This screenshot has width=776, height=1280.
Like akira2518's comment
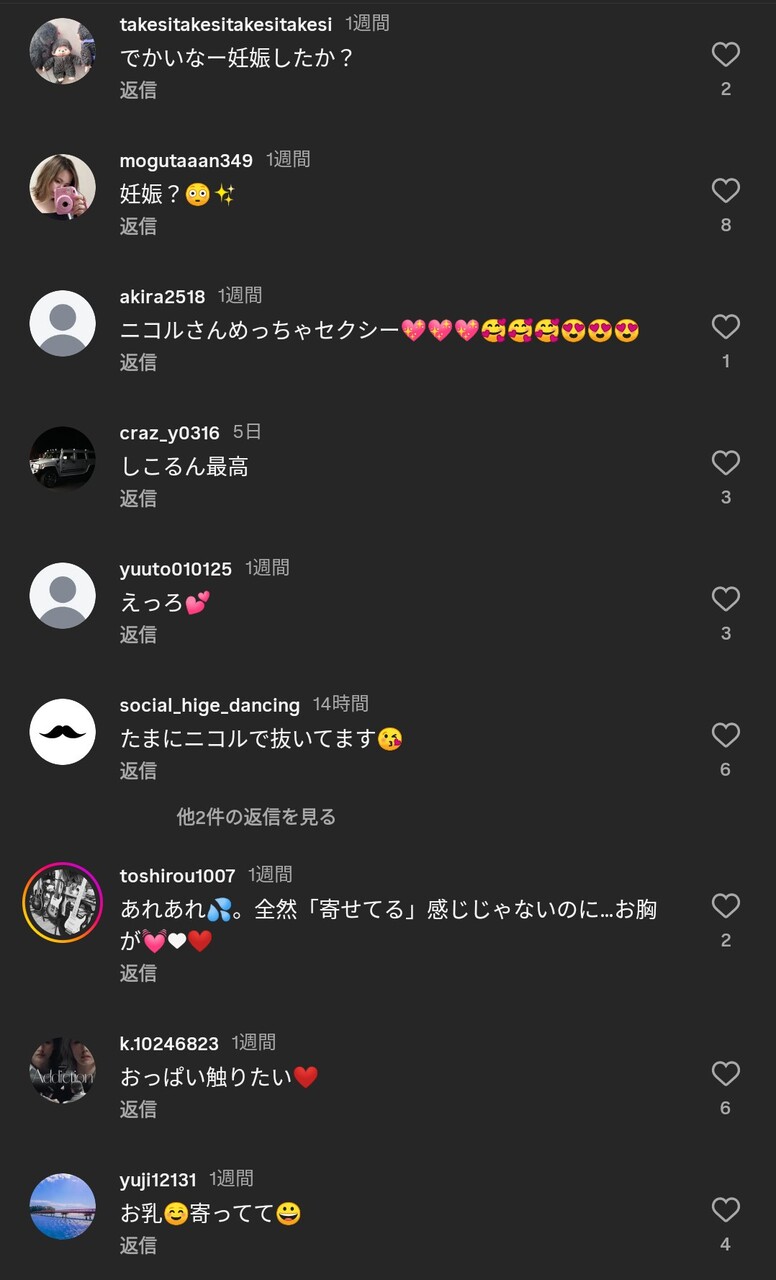(x=725, y=327)
